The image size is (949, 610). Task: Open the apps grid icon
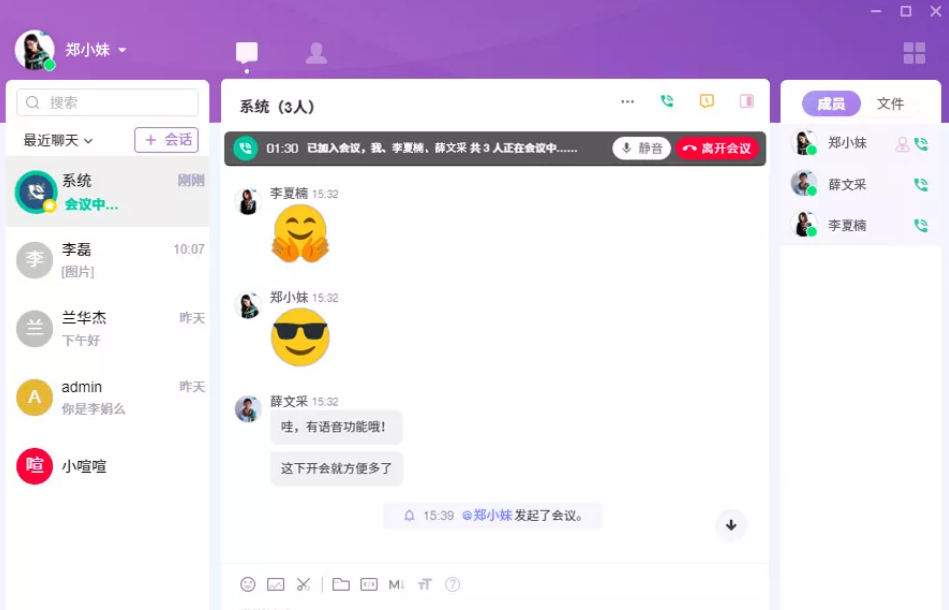[914, 53]
